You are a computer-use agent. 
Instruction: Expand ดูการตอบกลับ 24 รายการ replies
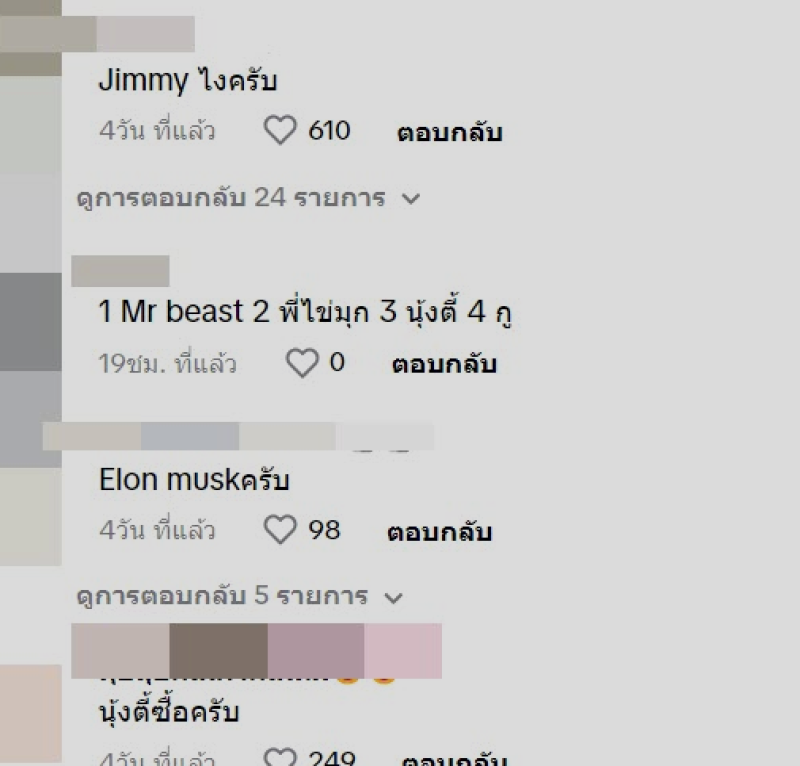pos(247,198)
